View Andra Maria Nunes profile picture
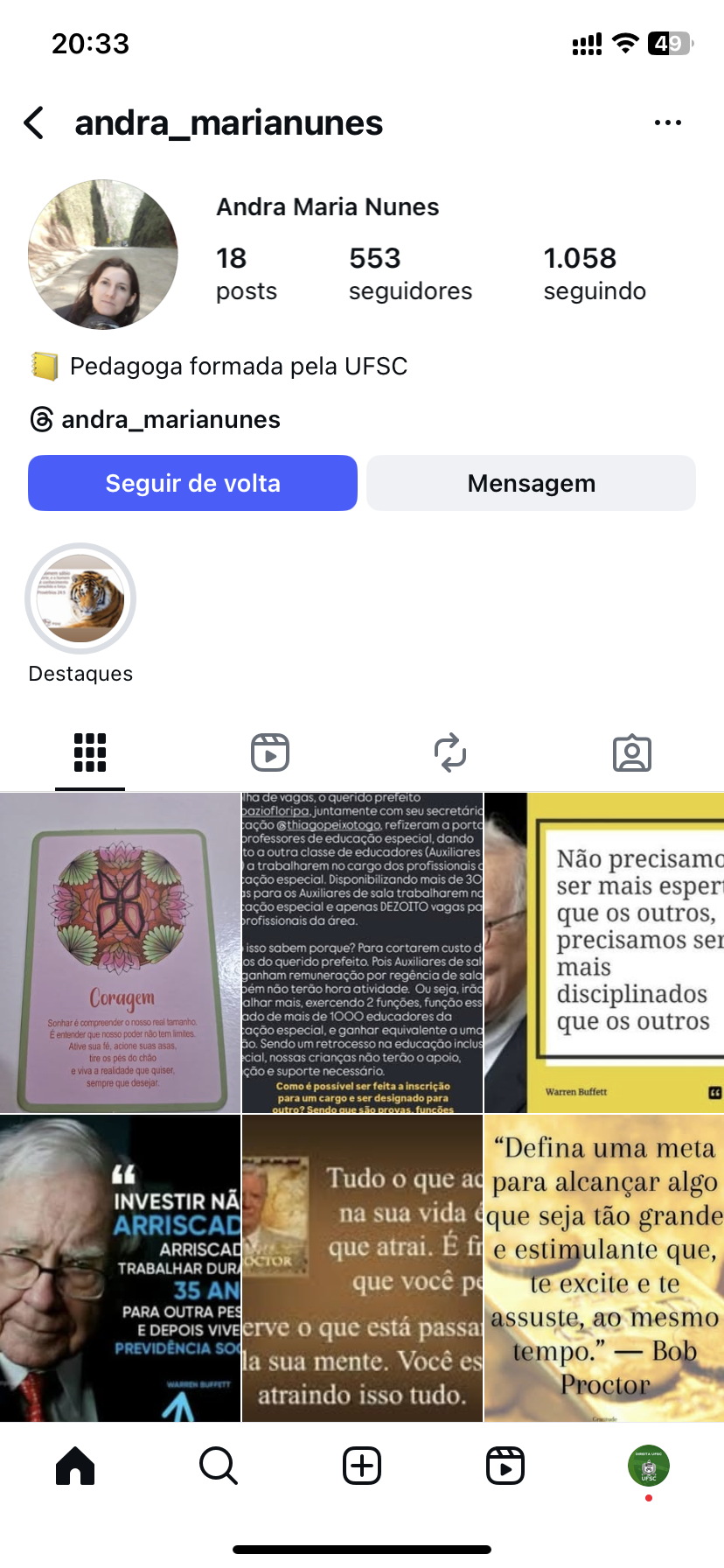 pyautogui.click(x=103, y=255)
